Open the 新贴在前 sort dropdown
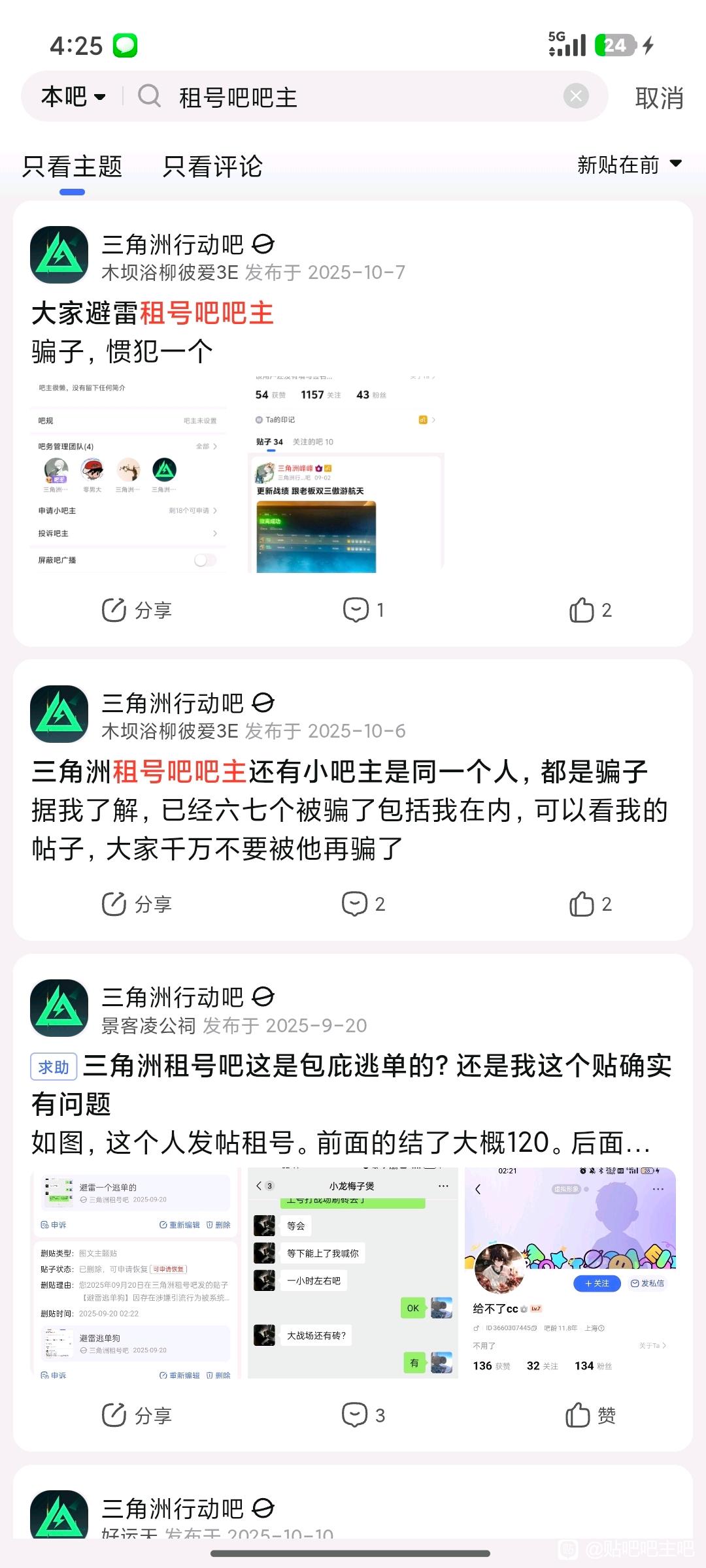This screenshot has width=706, height=1568. coord(630,165)
